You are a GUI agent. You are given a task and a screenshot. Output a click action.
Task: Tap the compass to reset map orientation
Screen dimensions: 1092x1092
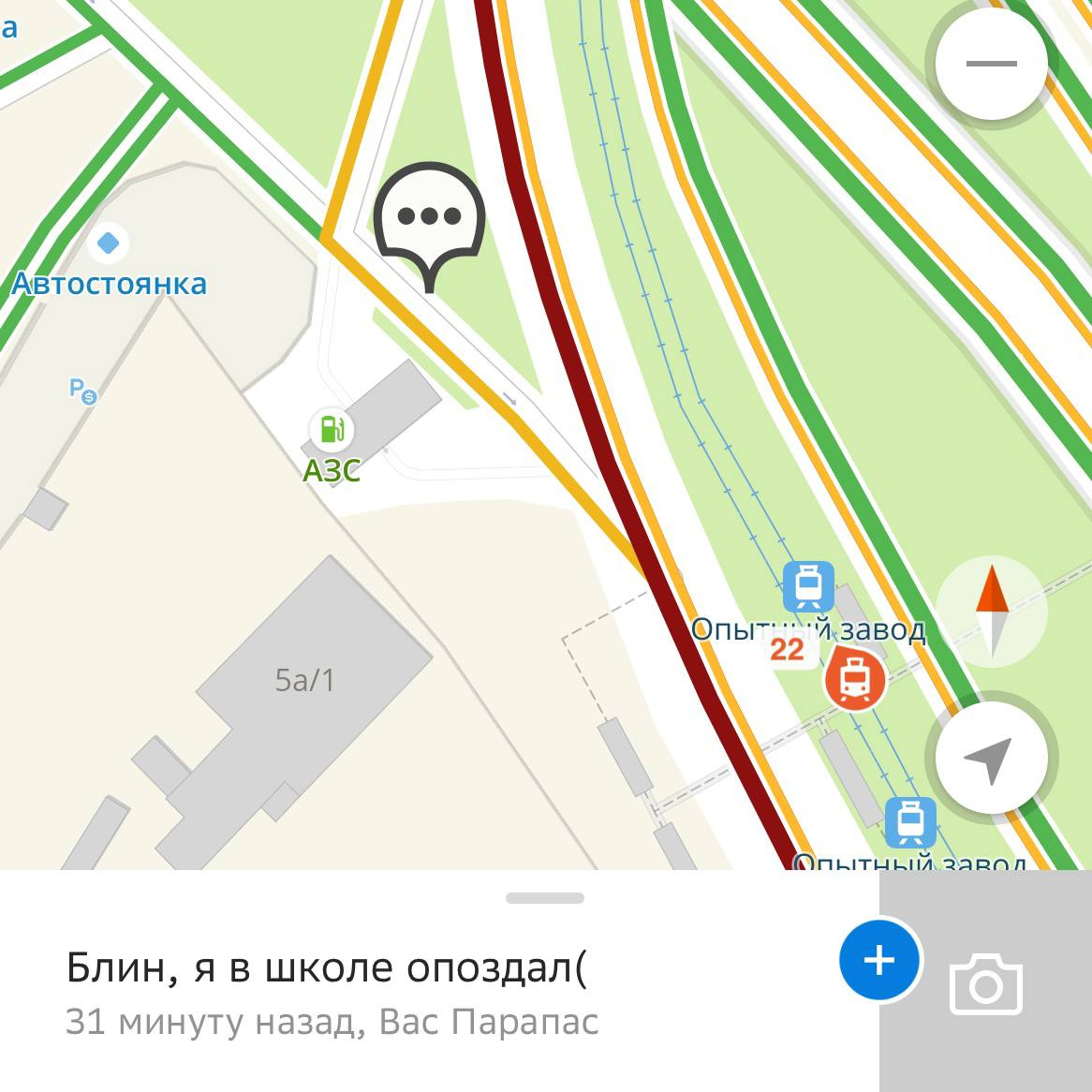coord(992,612)
